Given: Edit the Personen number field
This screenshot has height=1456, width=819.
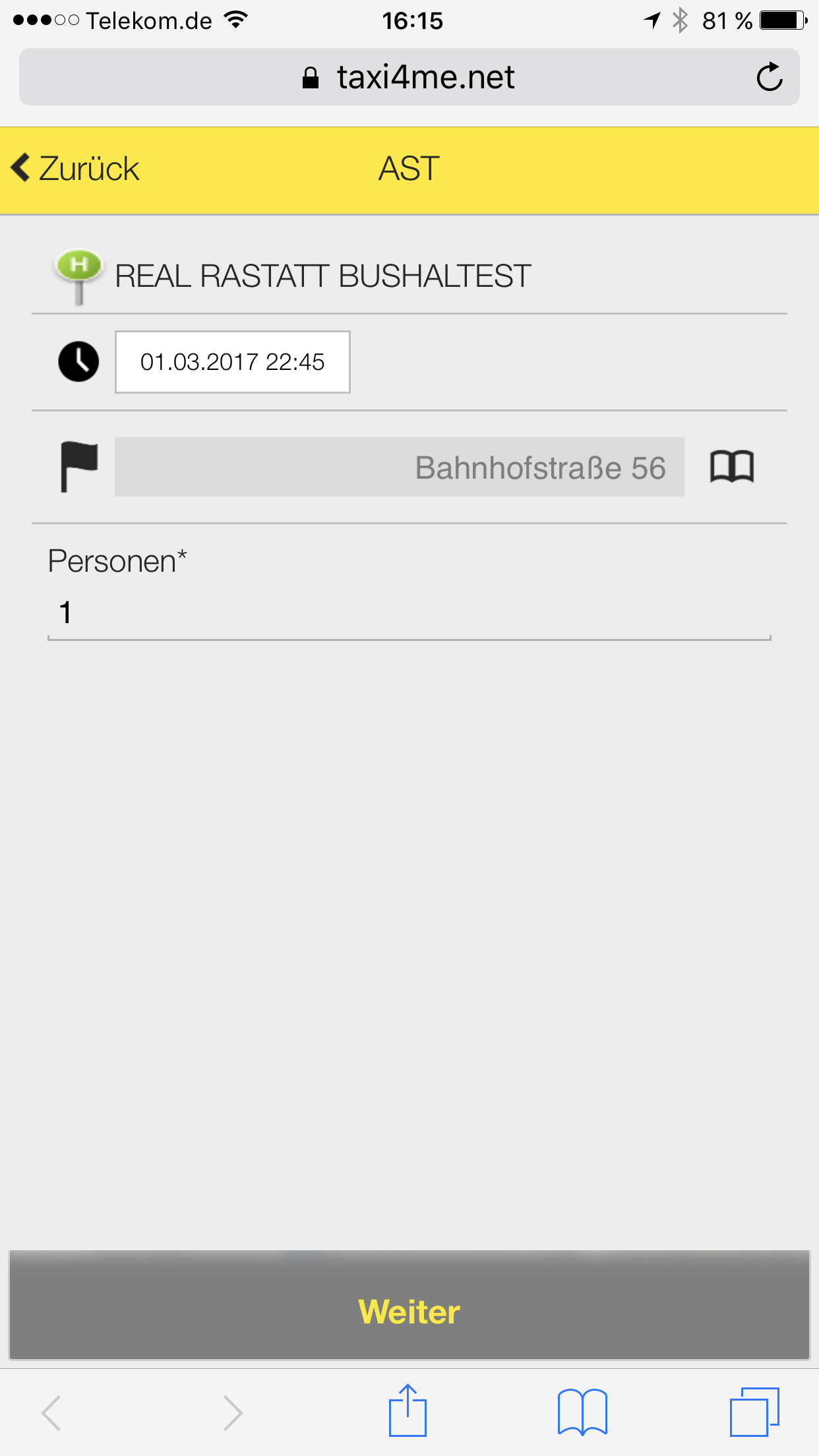Looking at the screenshot, I should tap(409, 613).
